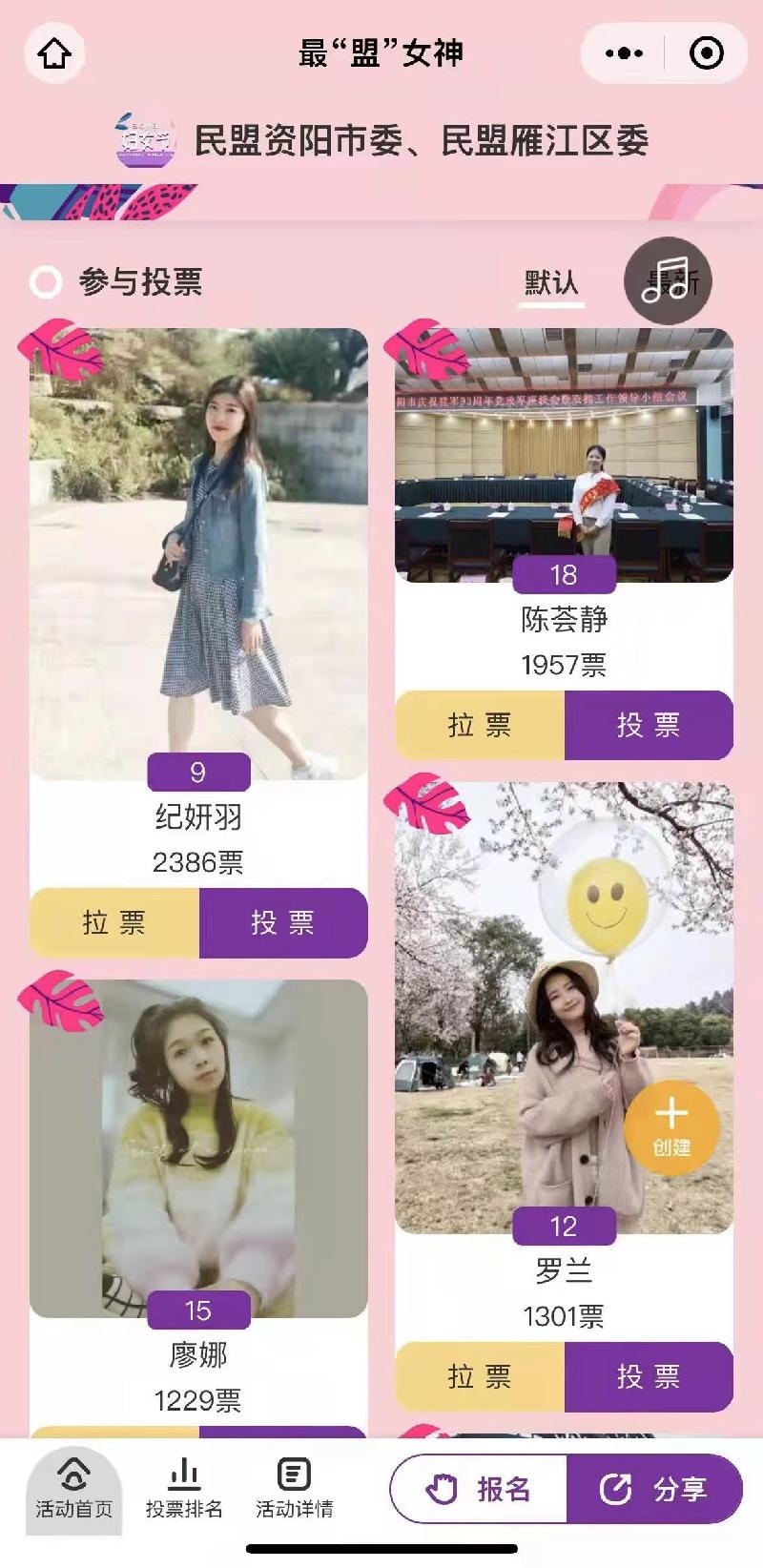Open contestant 罗兰's photo card
Screen dimensions: 763x1568
[x=564, y=1007]
